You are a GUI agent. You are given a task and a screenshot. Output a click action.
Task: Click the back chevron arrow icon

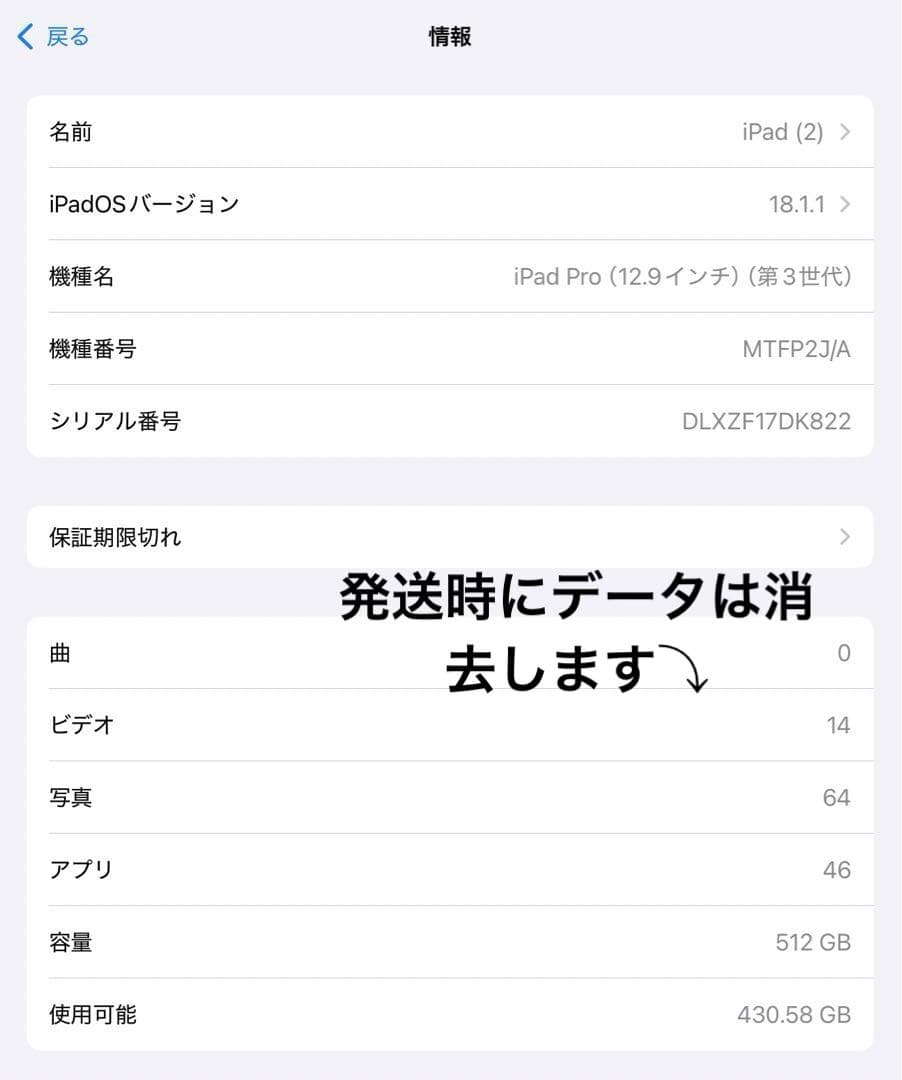click(x=22, y=35)
